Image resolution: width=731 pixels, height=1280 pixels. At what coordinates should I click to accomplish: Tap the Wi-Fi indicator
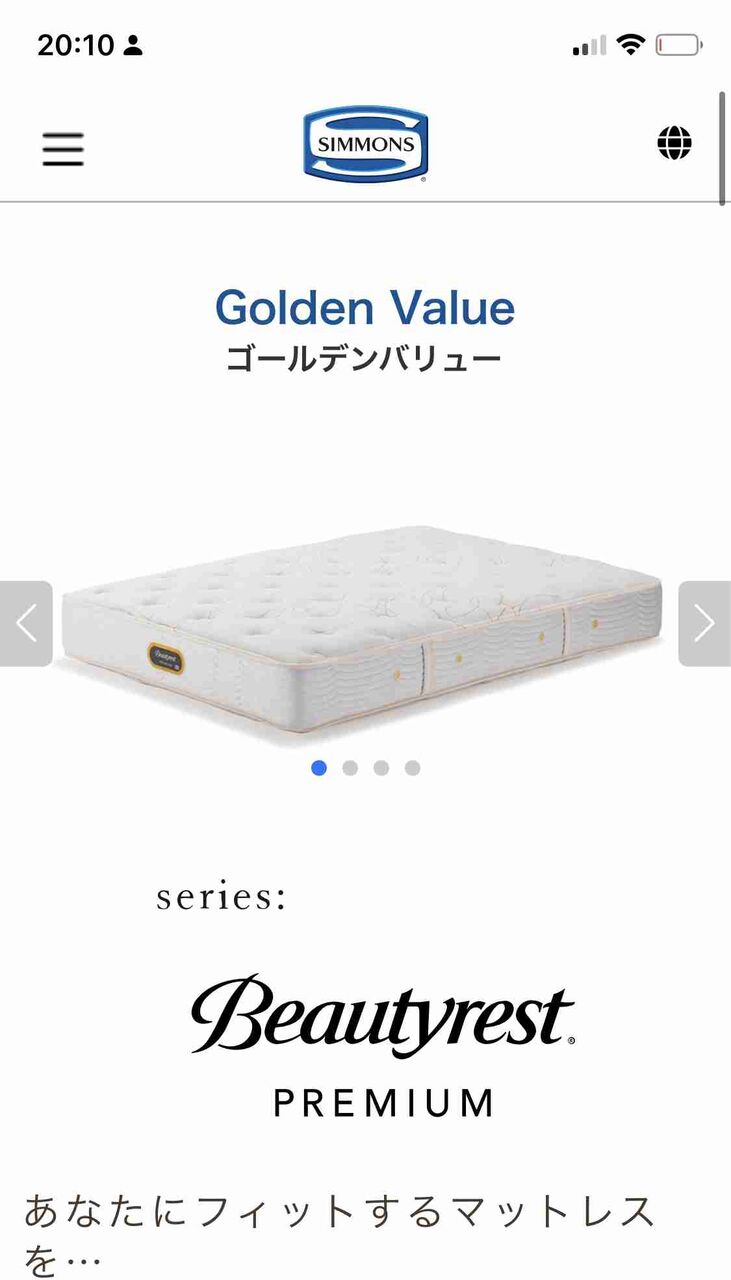click(630, 44)
